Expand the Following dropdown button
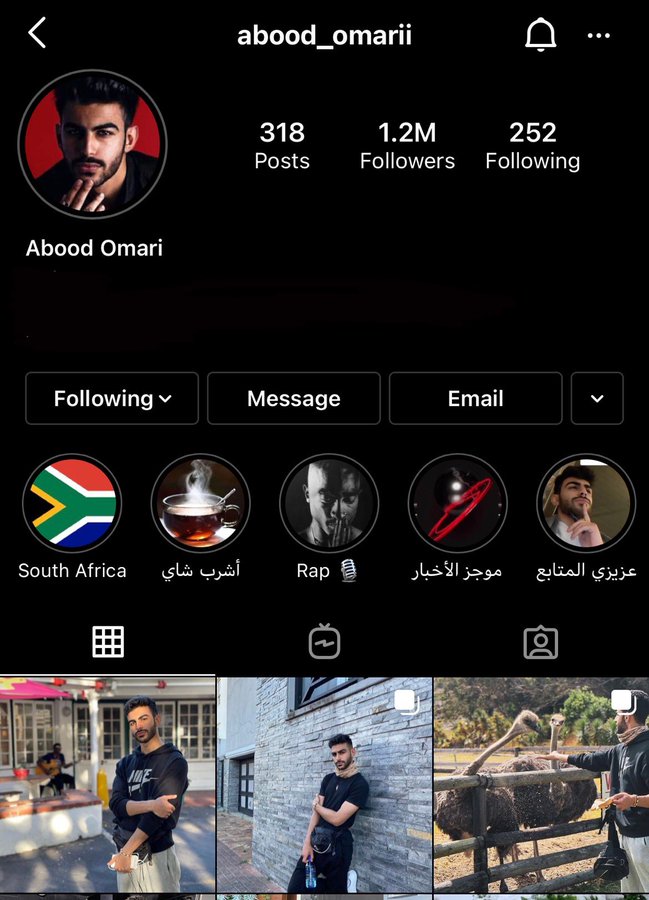This screenshot has height=900, width=649. coord(112,398)
